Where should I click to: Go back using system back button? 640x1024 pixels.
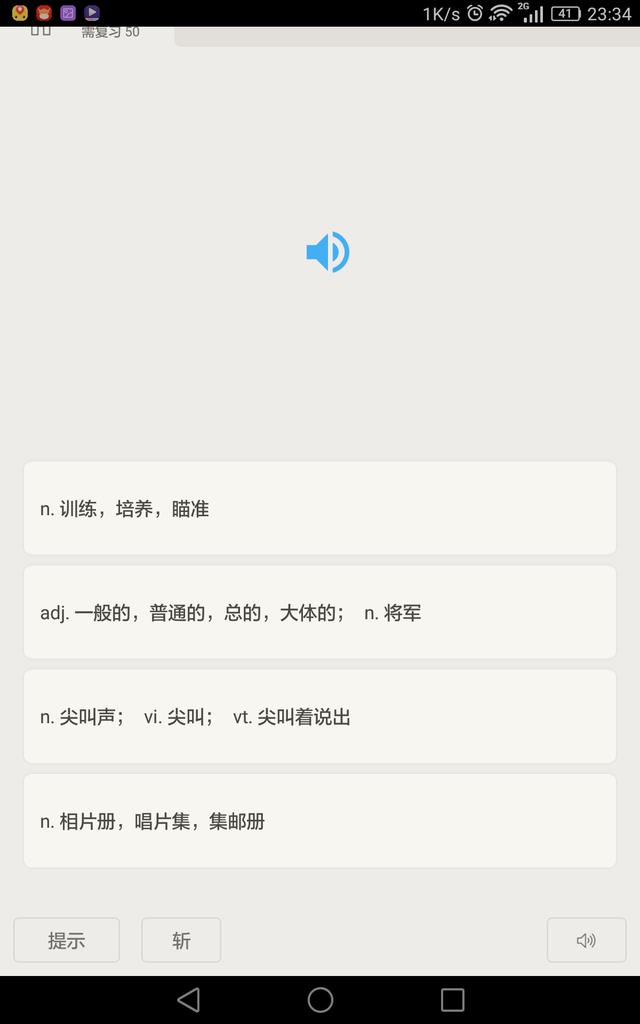tap(189, 1000)
